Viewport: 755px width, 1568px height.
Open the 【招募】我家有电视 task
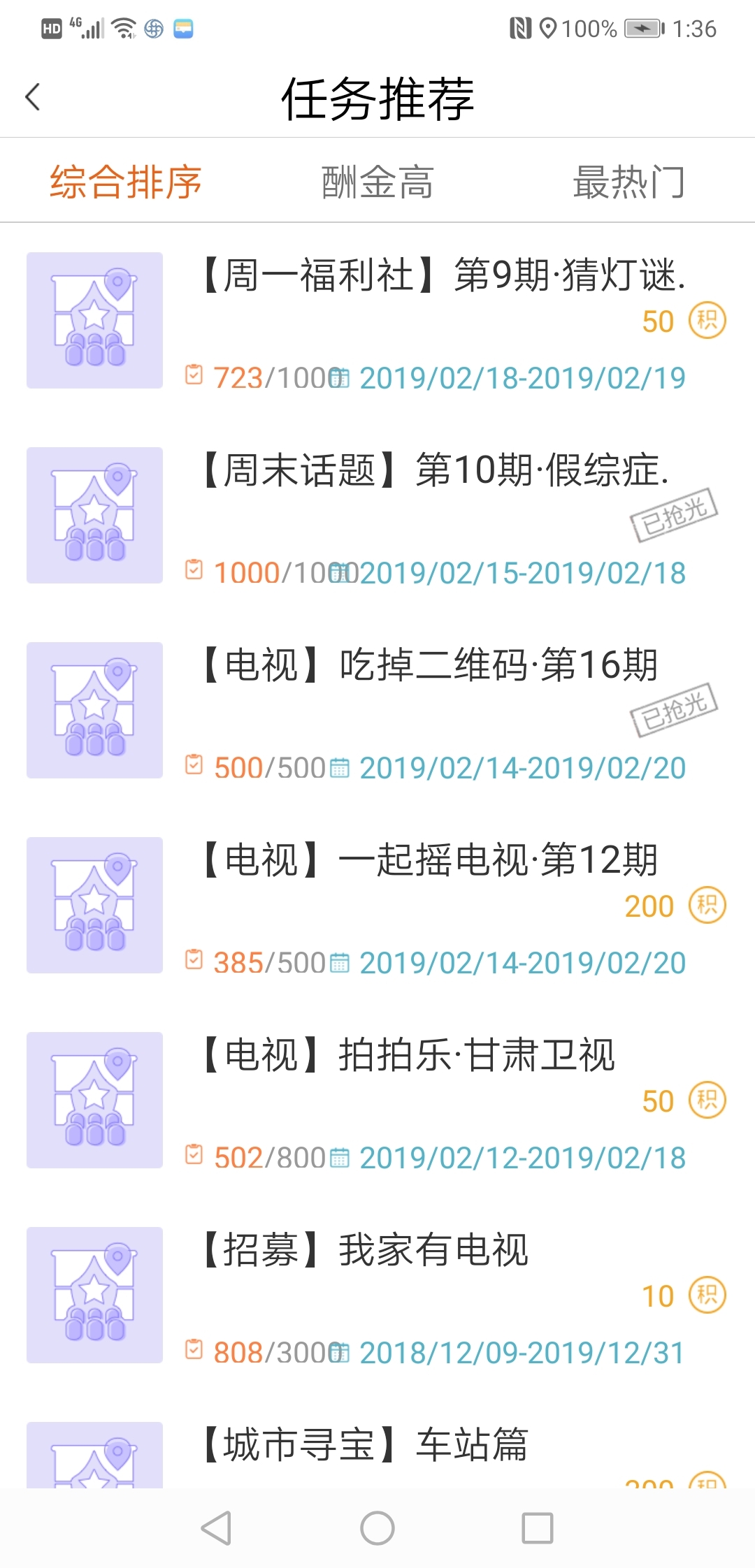point(377,1295)
